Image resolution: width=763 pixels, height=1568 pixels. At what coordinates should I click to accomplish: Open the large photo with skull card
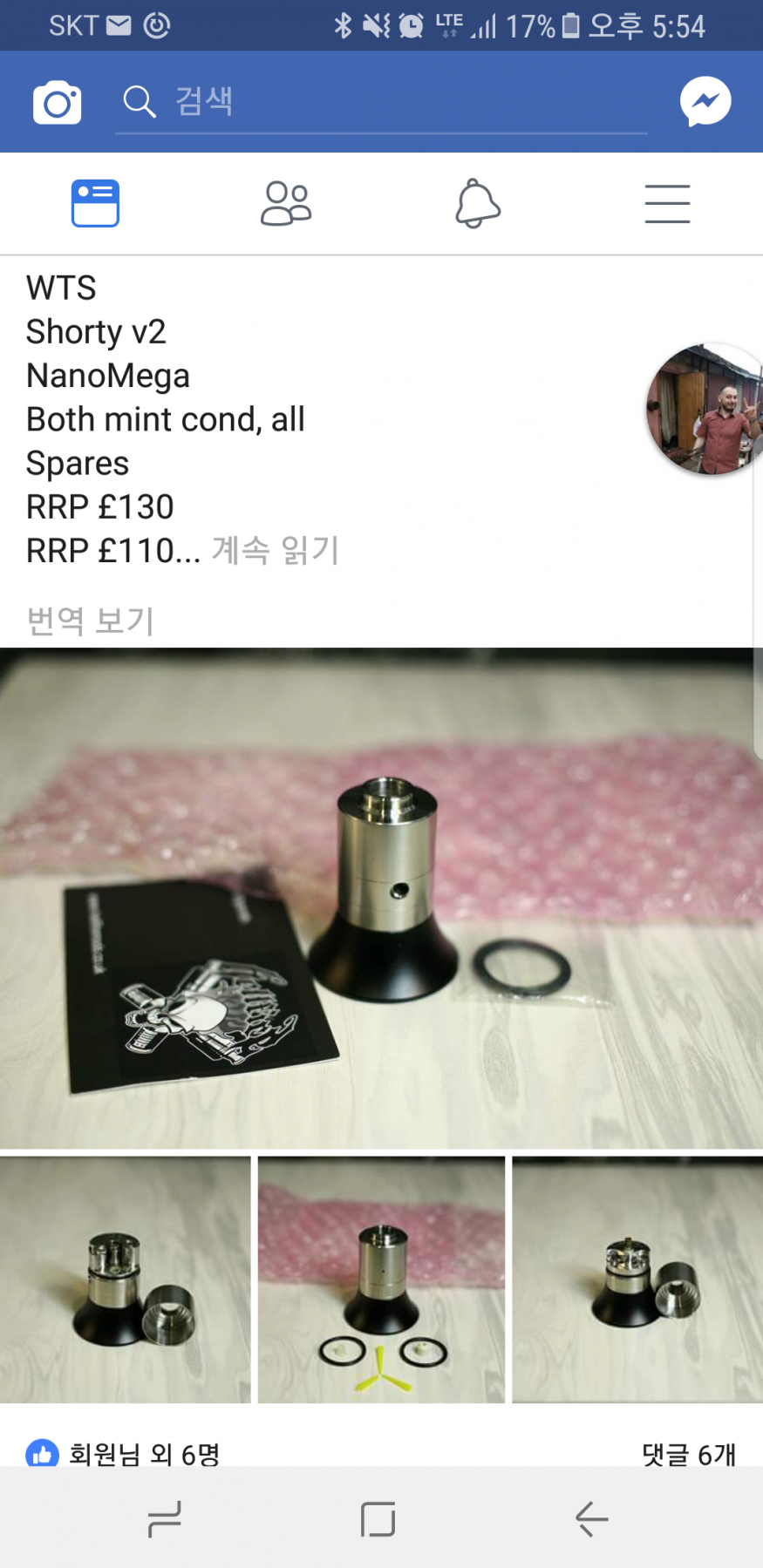click(381, 898)
